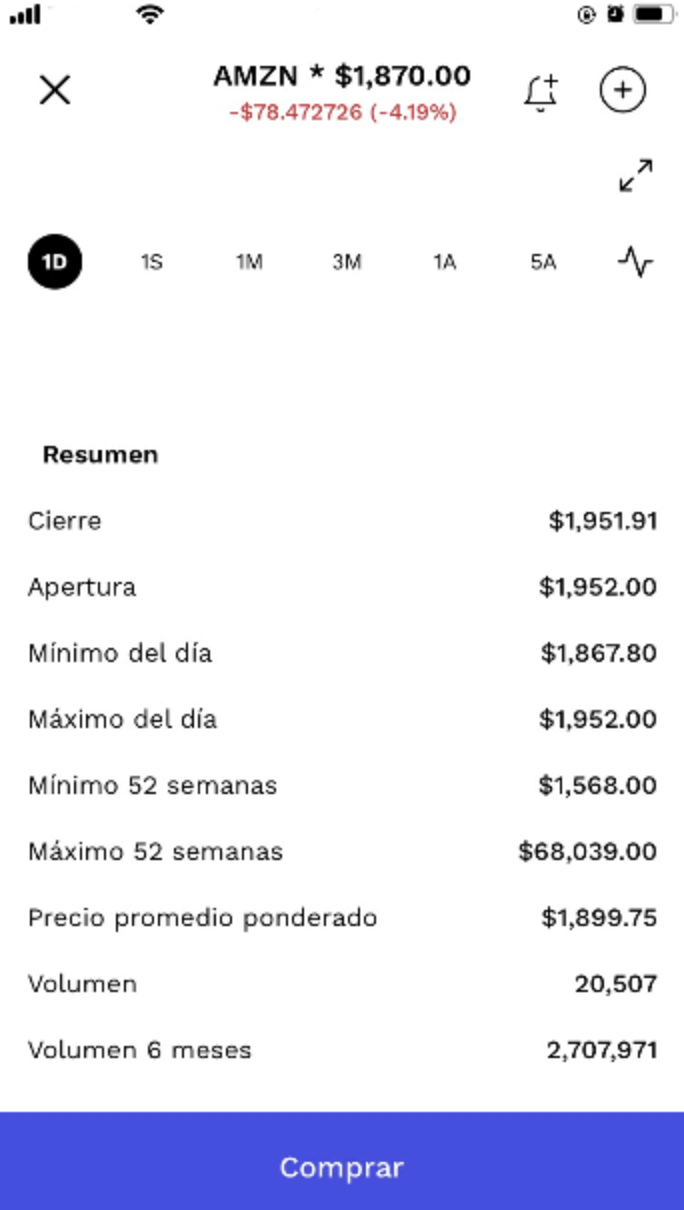Select the 1D chart range
The height and width of the screenshot is (1210, 684).
pos(55,262)
